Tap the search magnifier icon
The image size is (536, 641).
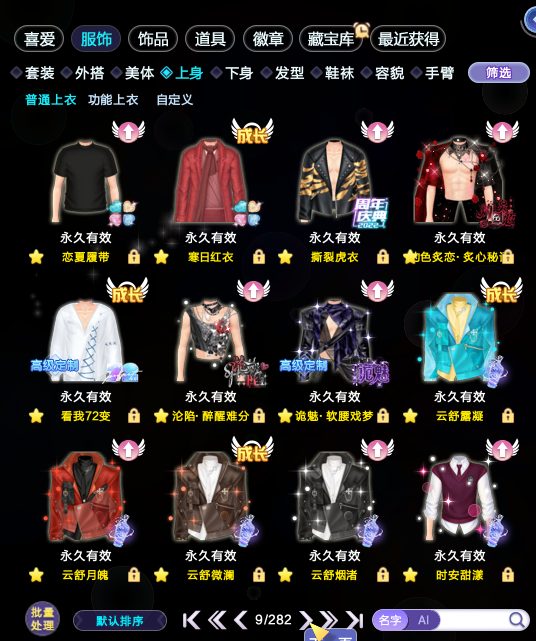click(x=517, y=620)
